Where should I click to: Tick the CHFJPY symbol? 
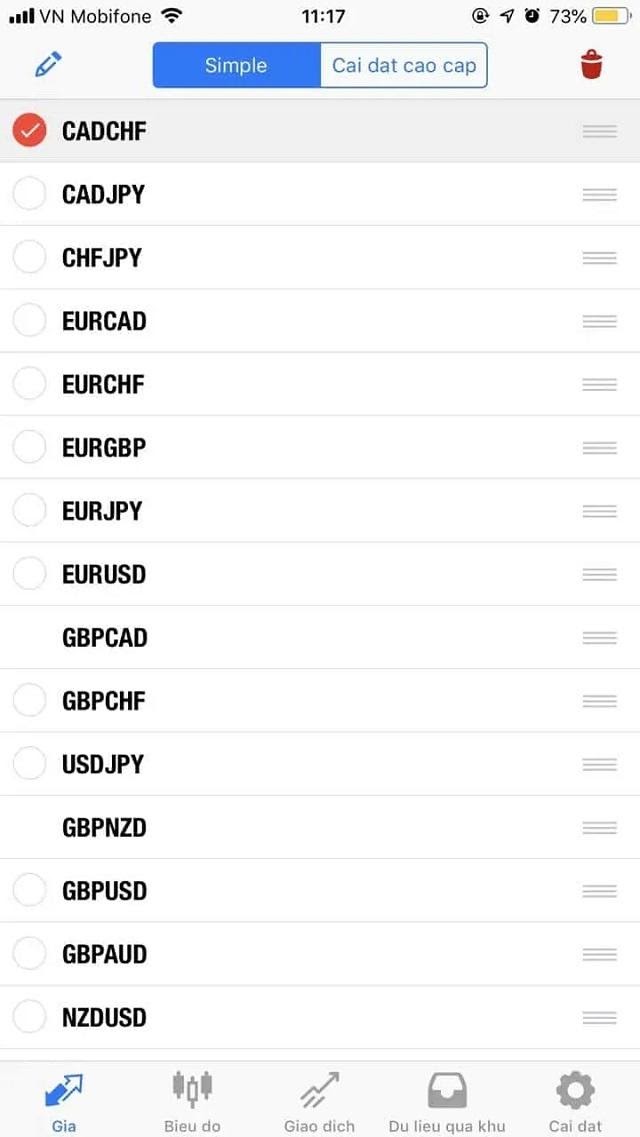[29, 257]
